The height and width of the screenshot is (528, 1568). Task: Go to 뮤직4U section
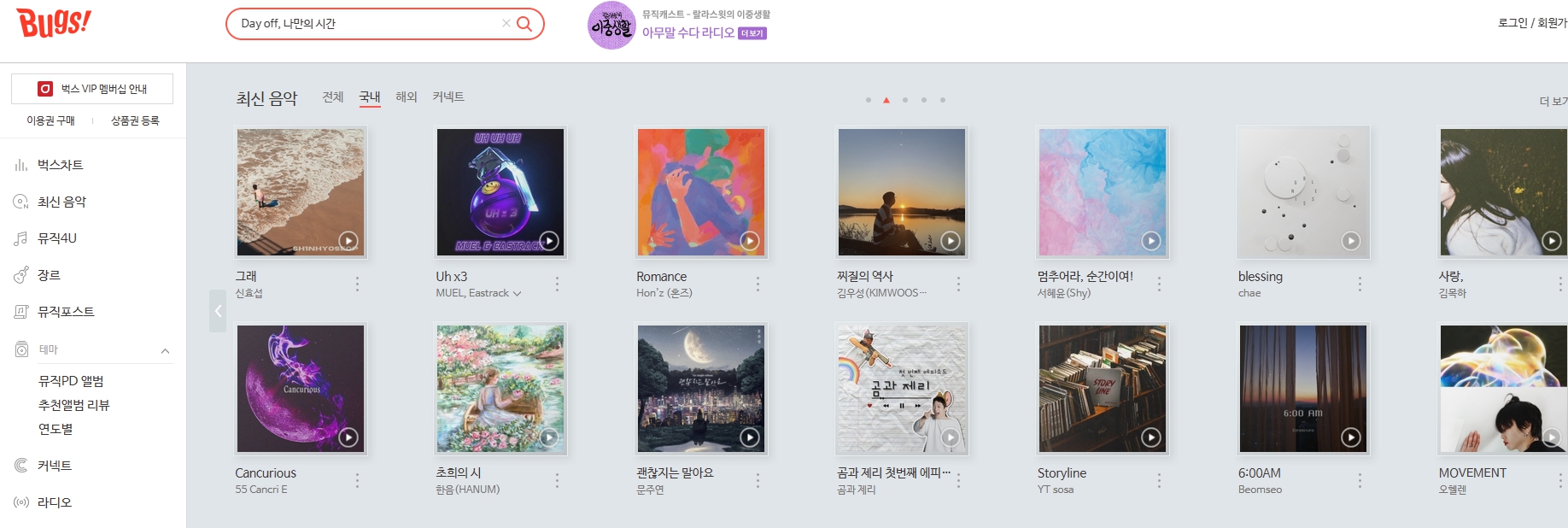click(56, 238)
